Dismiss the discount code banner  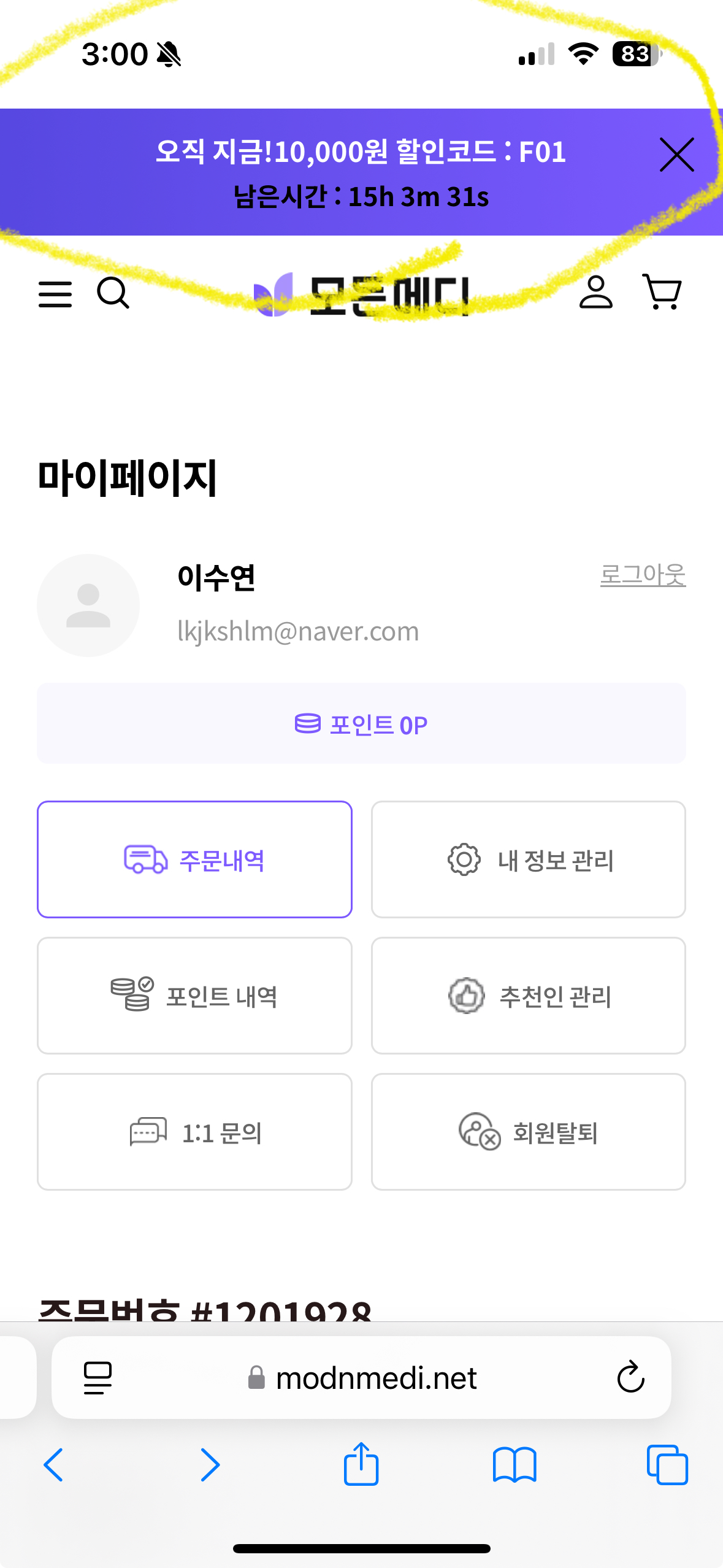[x=677, y=155]
